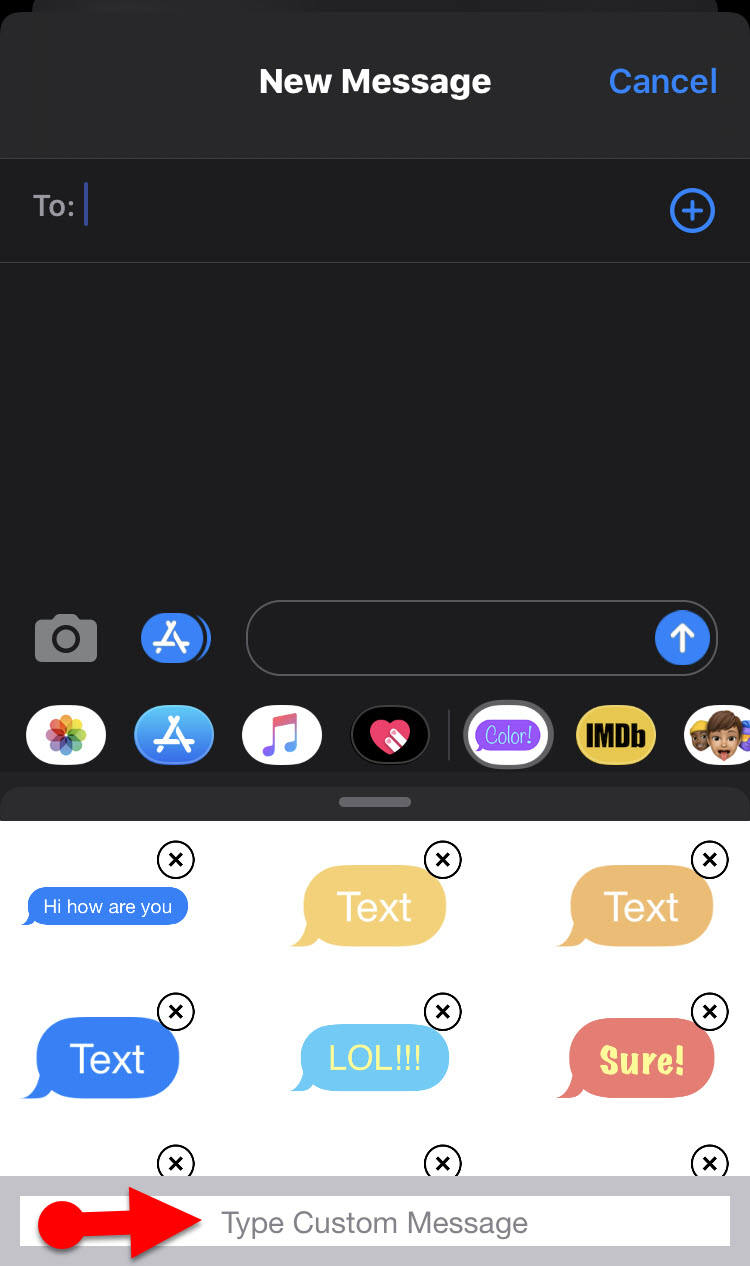The width and height of the screenshot is (750, 1266).
Task: Pick the blue Text bubble
Action: 107,1058
